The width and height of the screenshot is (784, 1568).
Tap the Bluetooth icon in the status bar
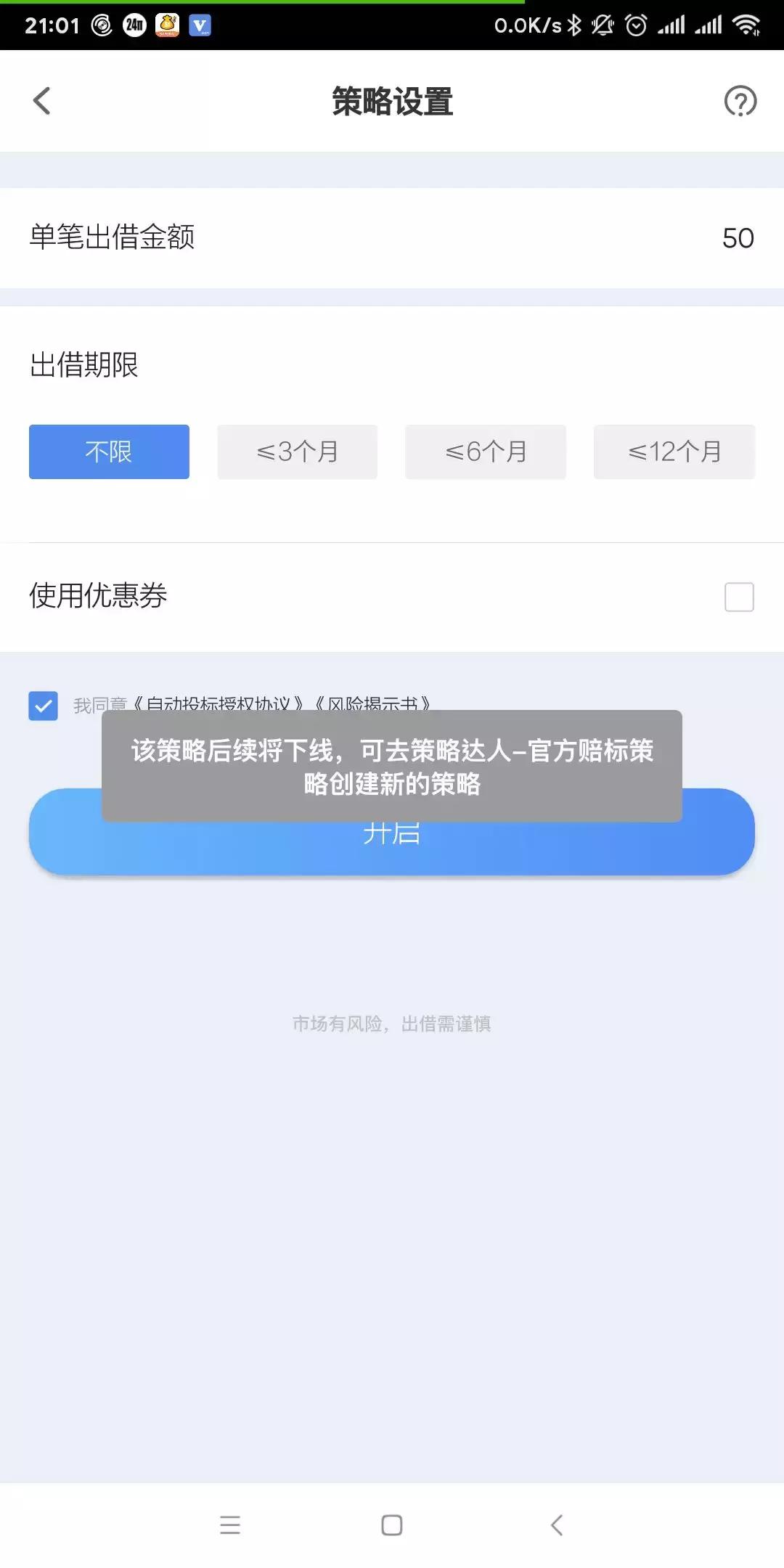tap(573, 24)
